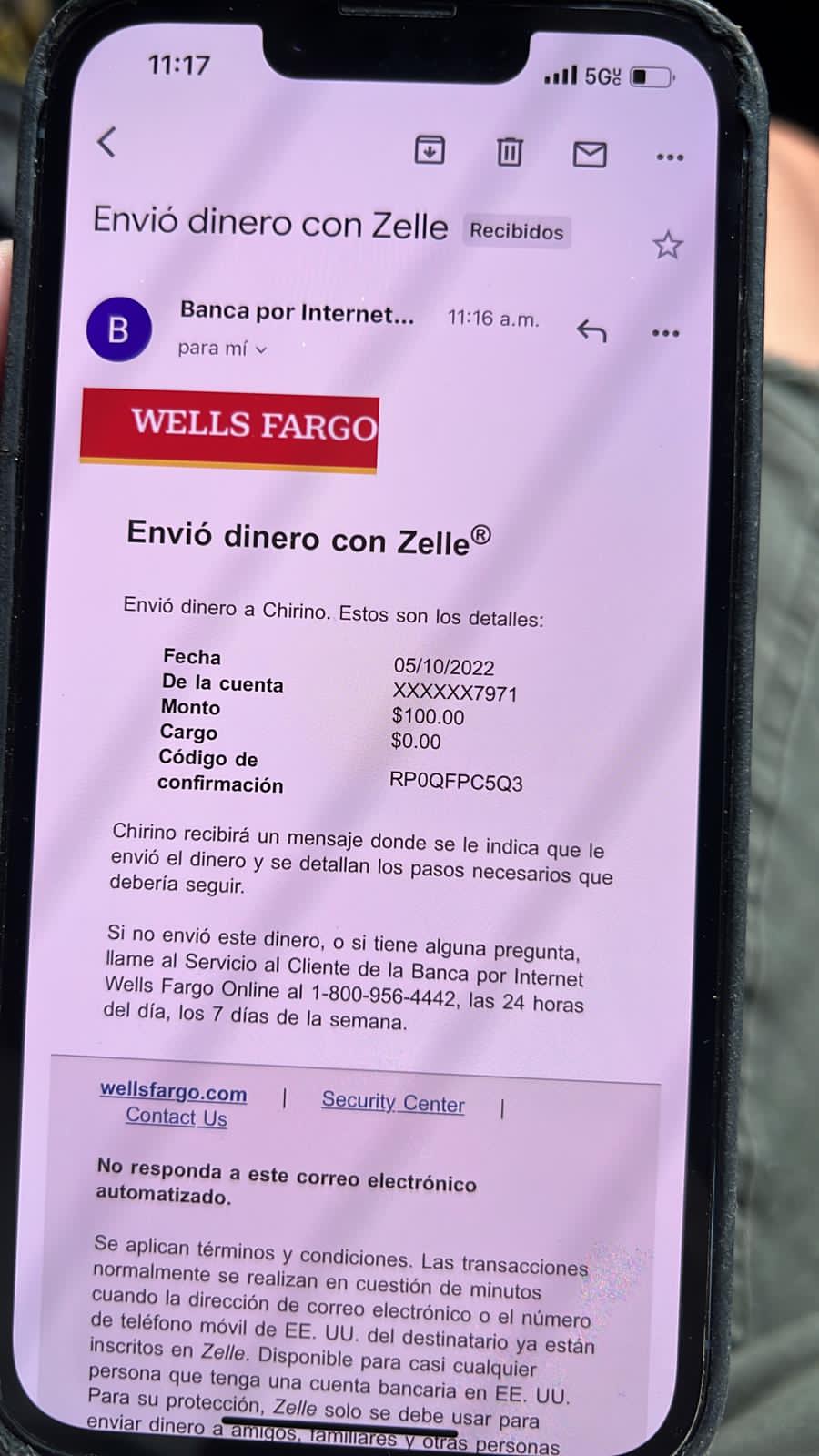The height and width of the screenshot is (1456, 819).
Task: Star this Zelle email
Action: [x=667, y=244]
